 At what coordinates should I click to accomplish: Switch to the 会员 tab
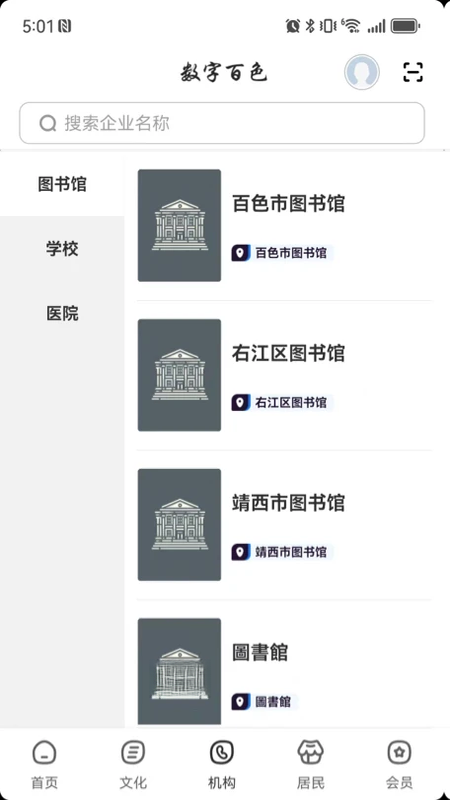[x=399, y=765]
